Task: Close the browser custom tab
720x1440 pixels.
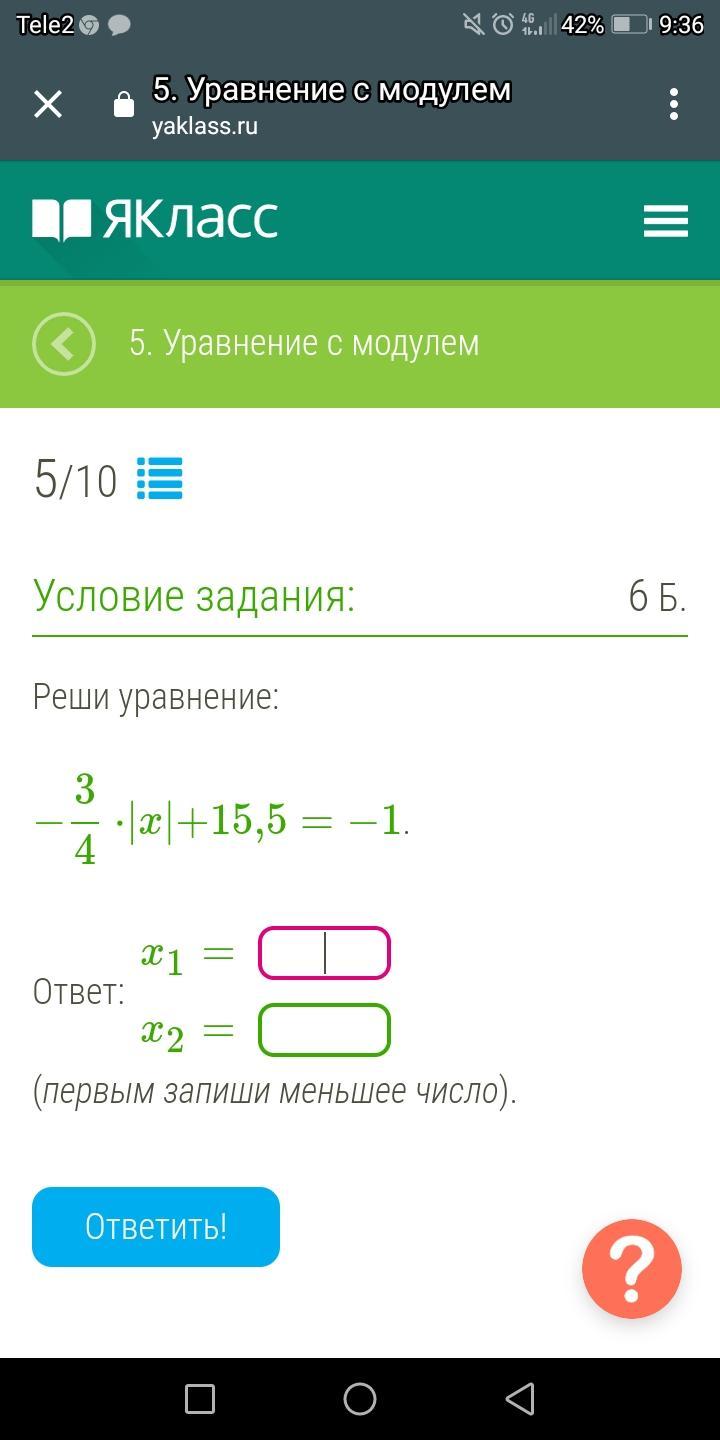Action: tap(48, 104)
